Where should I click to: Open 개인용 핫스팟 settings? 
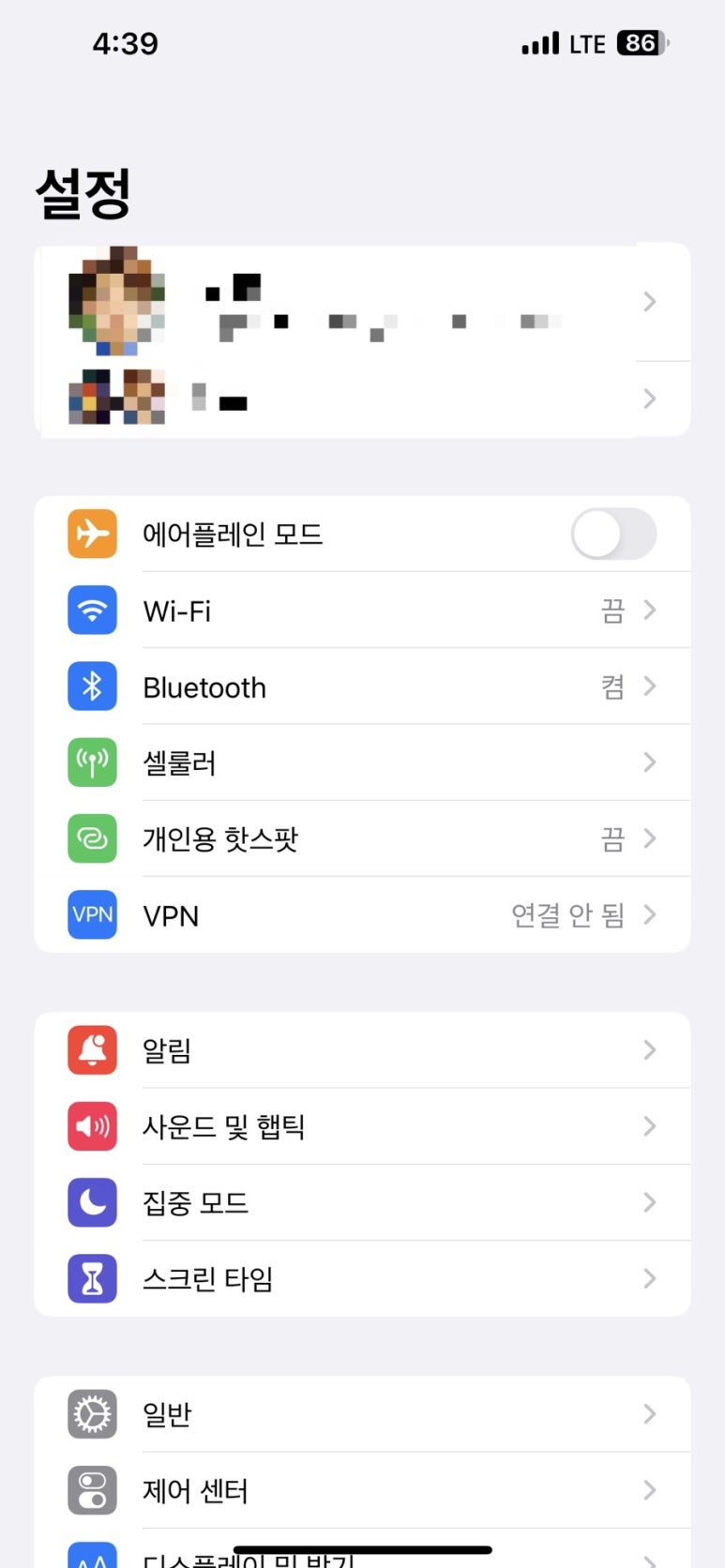click(362, 838)
